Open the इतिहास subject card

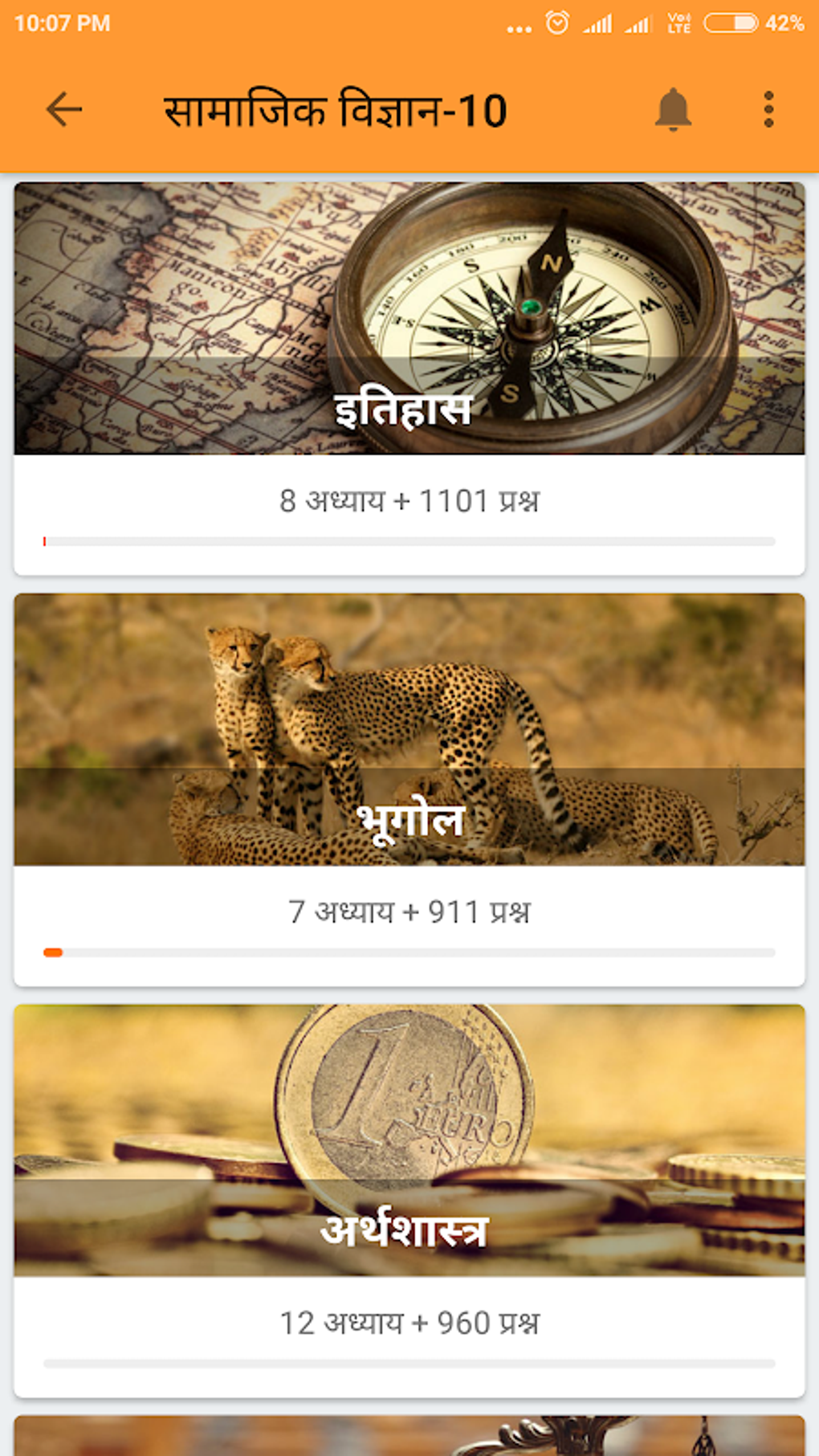409,377
